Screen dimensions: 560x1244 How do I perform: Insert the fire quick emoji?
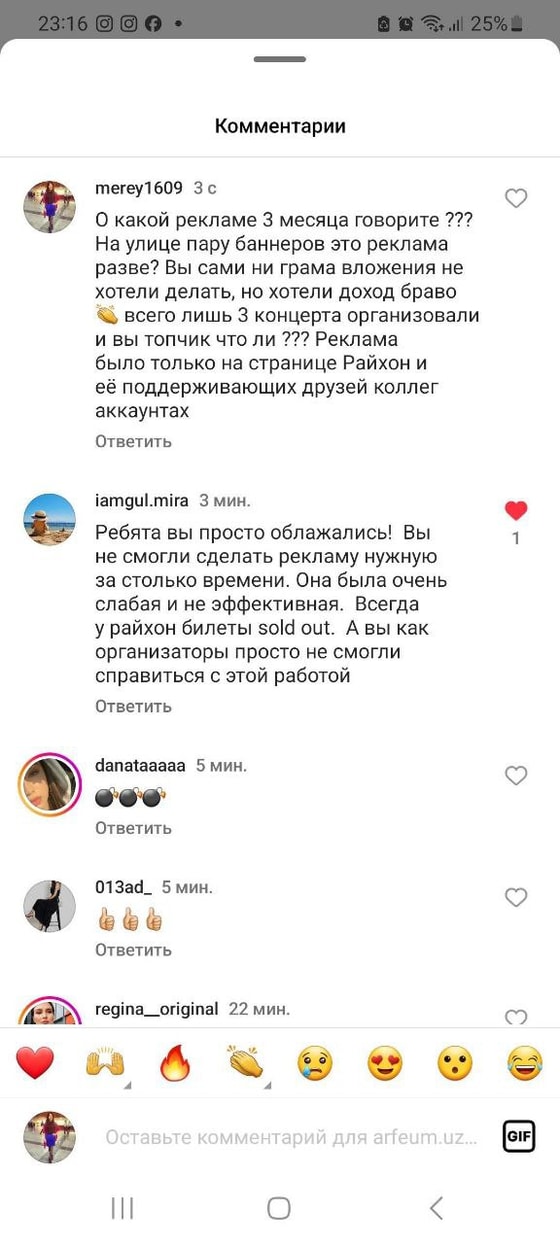click(175, 1064)
